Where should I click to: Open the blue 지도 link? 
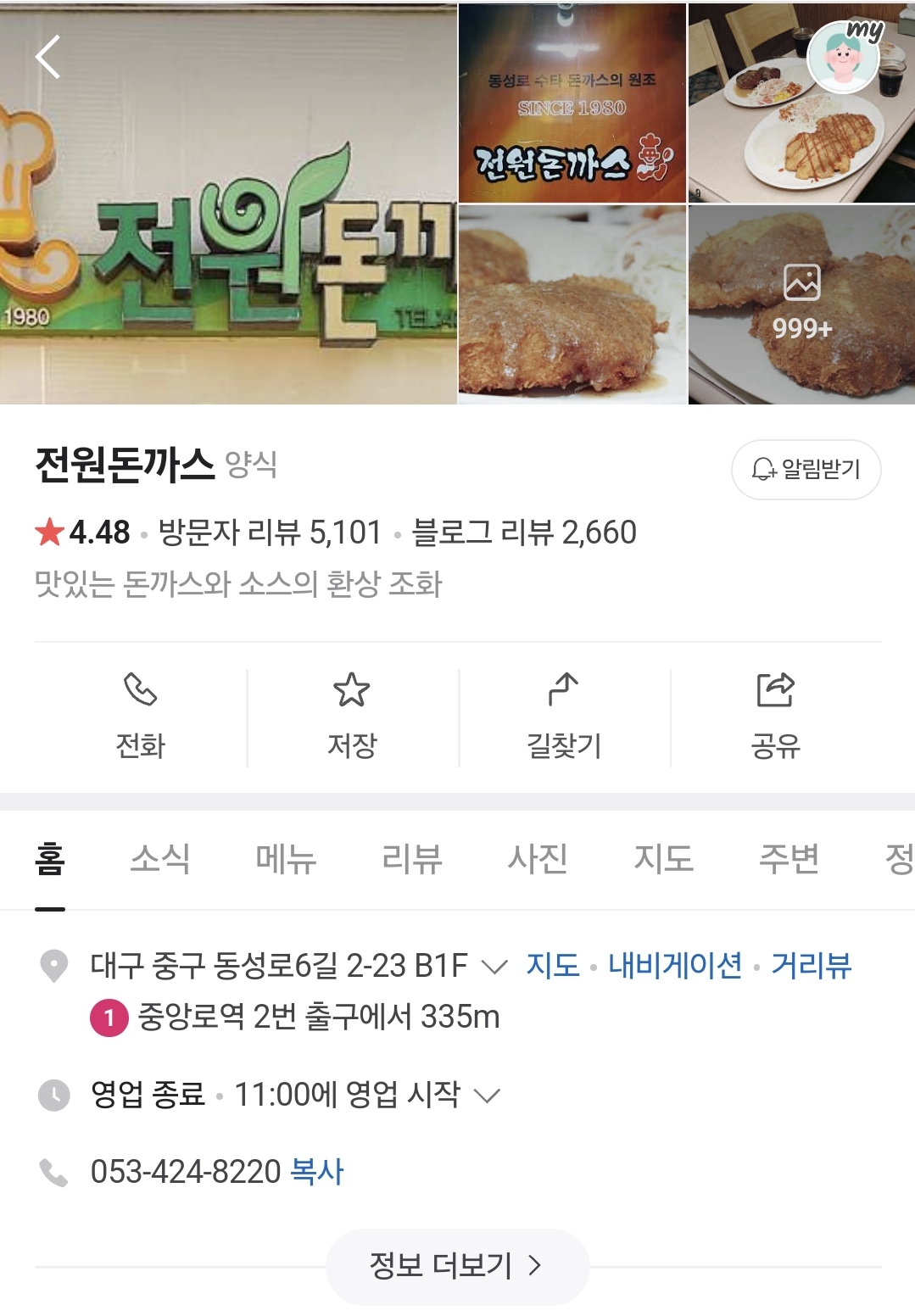pos(553,965)
